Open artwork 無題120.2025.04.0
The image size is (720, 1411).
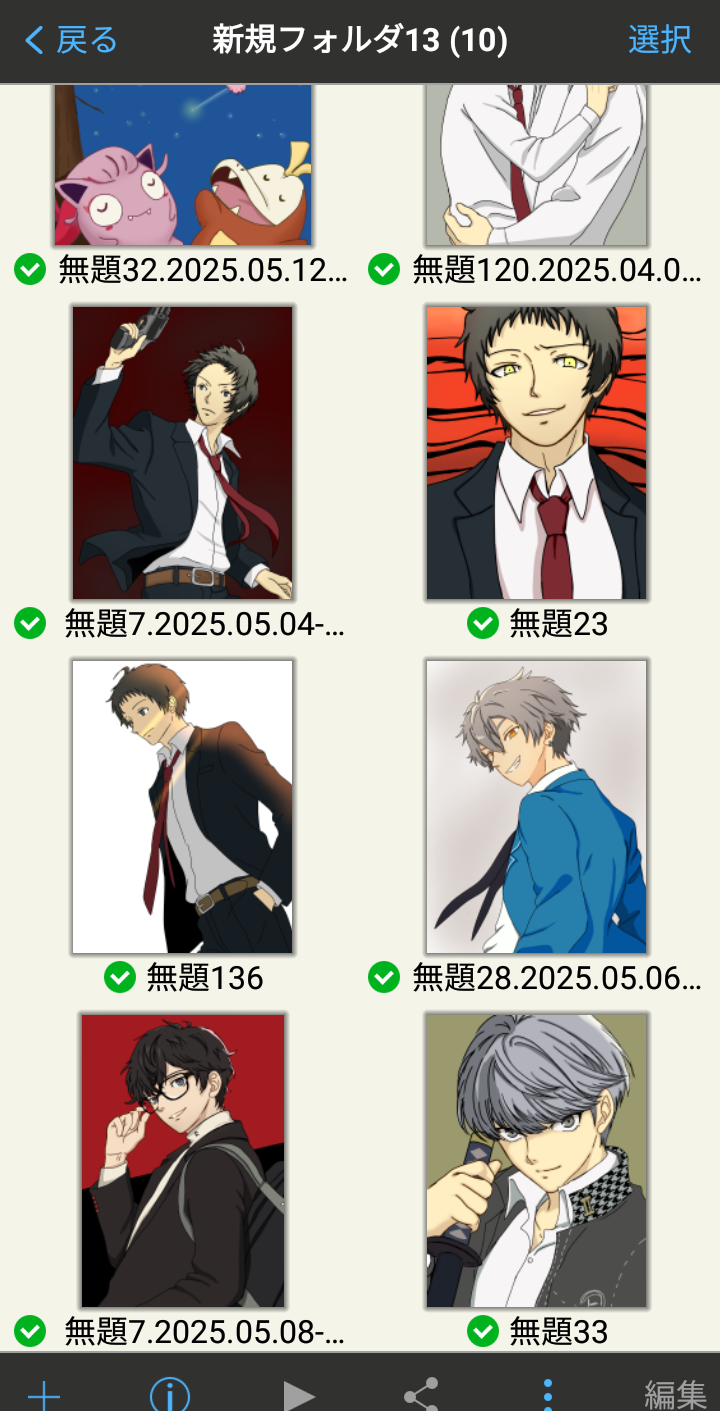point(537,165)
